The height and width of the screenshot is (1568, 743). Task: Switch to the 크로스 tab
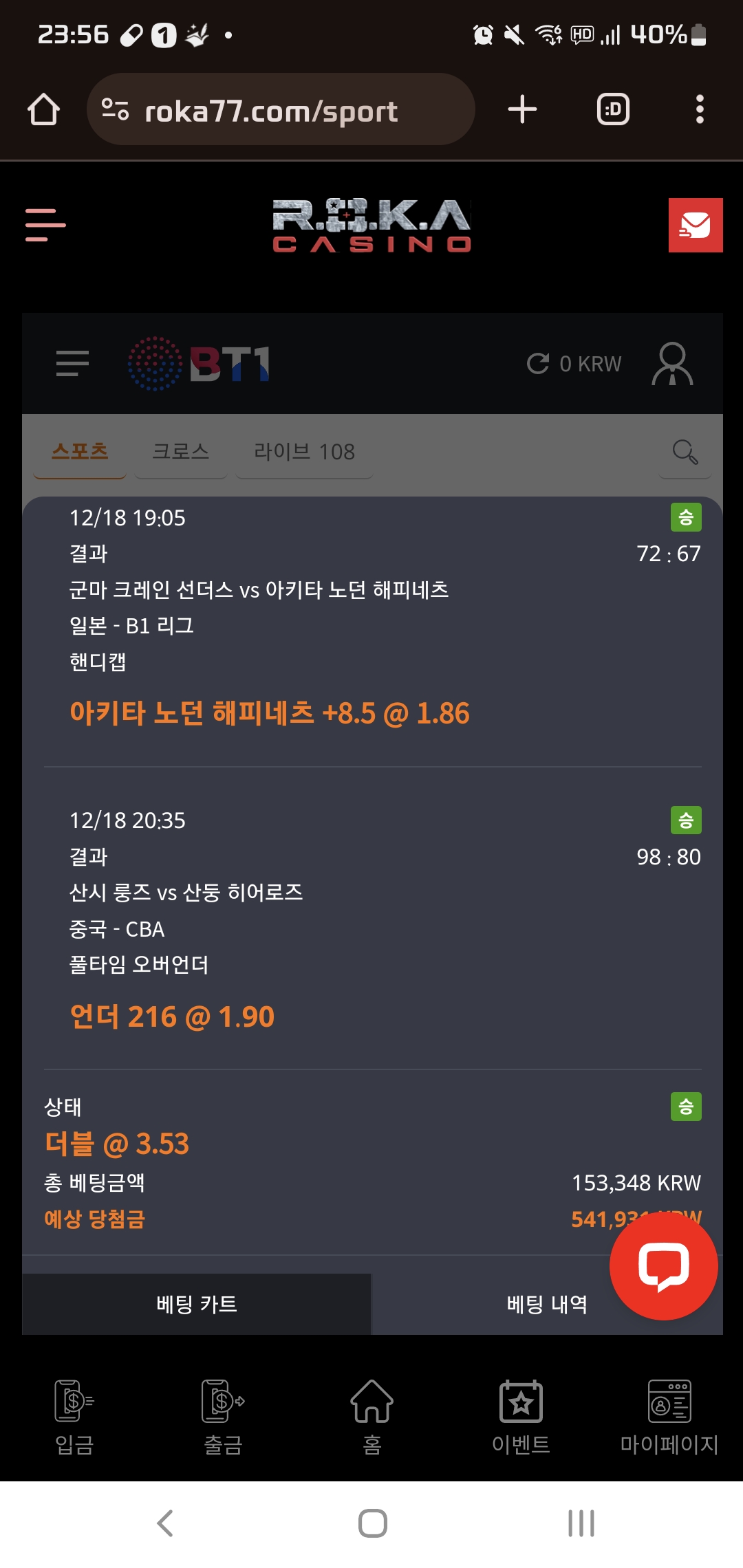(x=180, y=452)
